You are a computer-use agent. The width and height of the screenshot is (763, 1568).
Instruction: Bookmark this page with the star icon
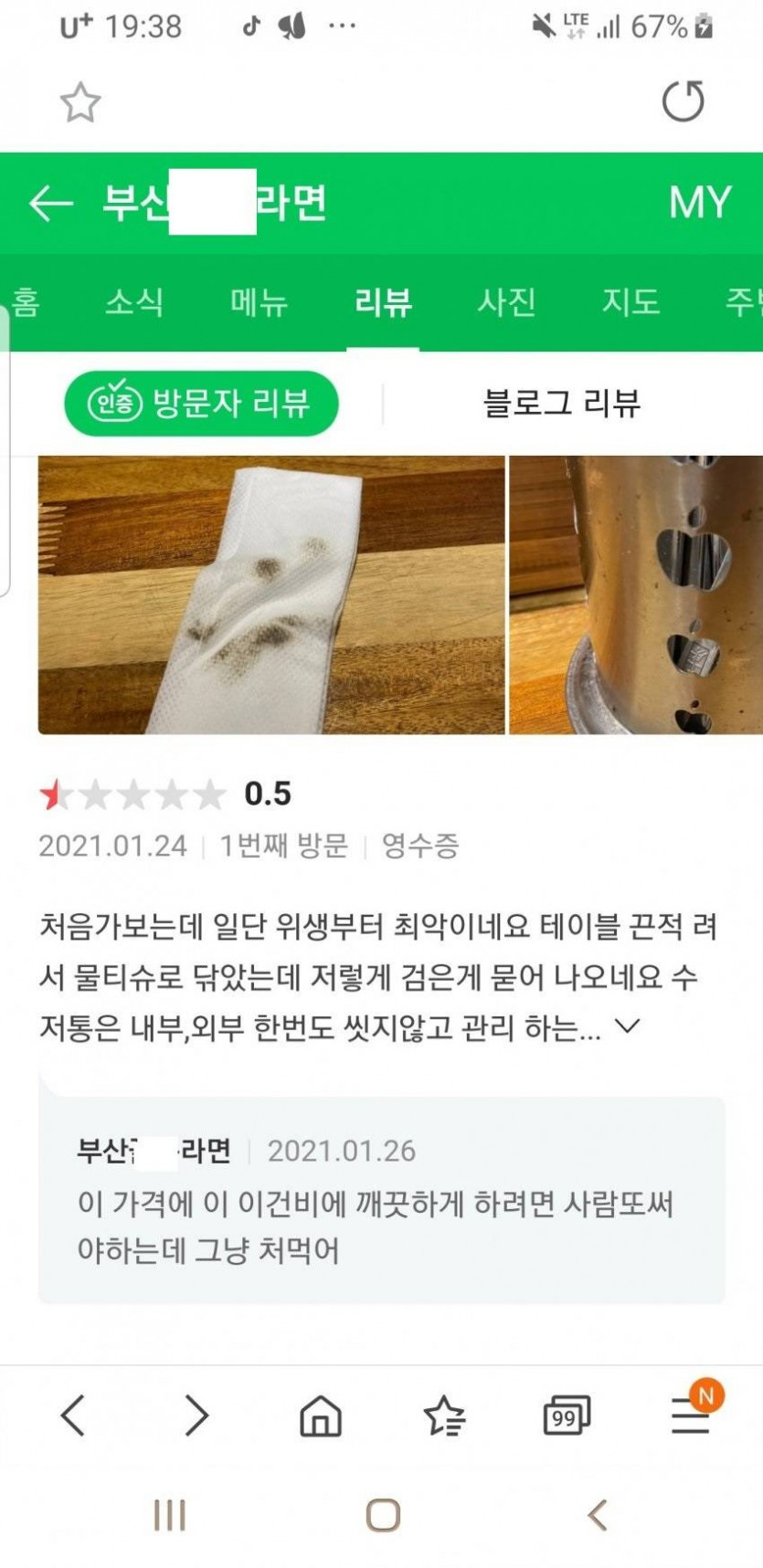click(79, 102)
